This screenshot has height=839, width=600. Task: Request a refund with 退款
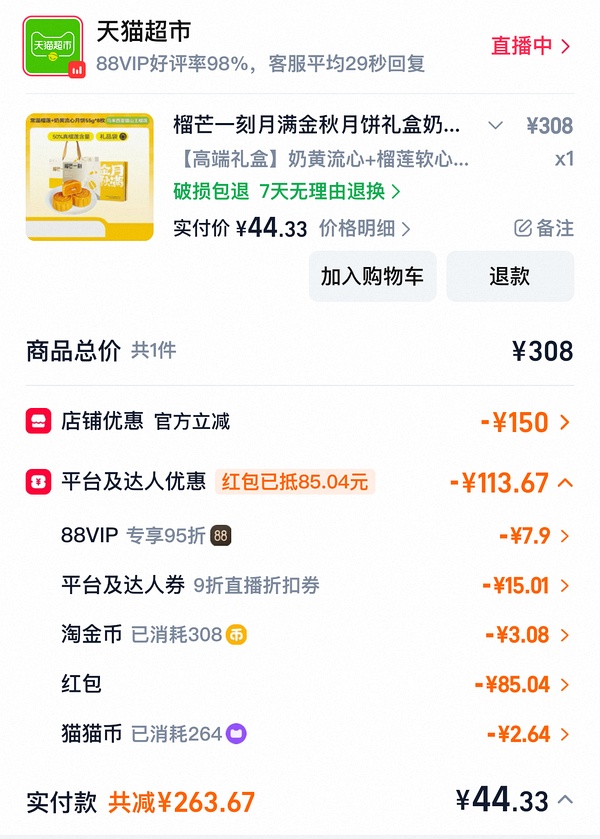[x=510, y=276]
